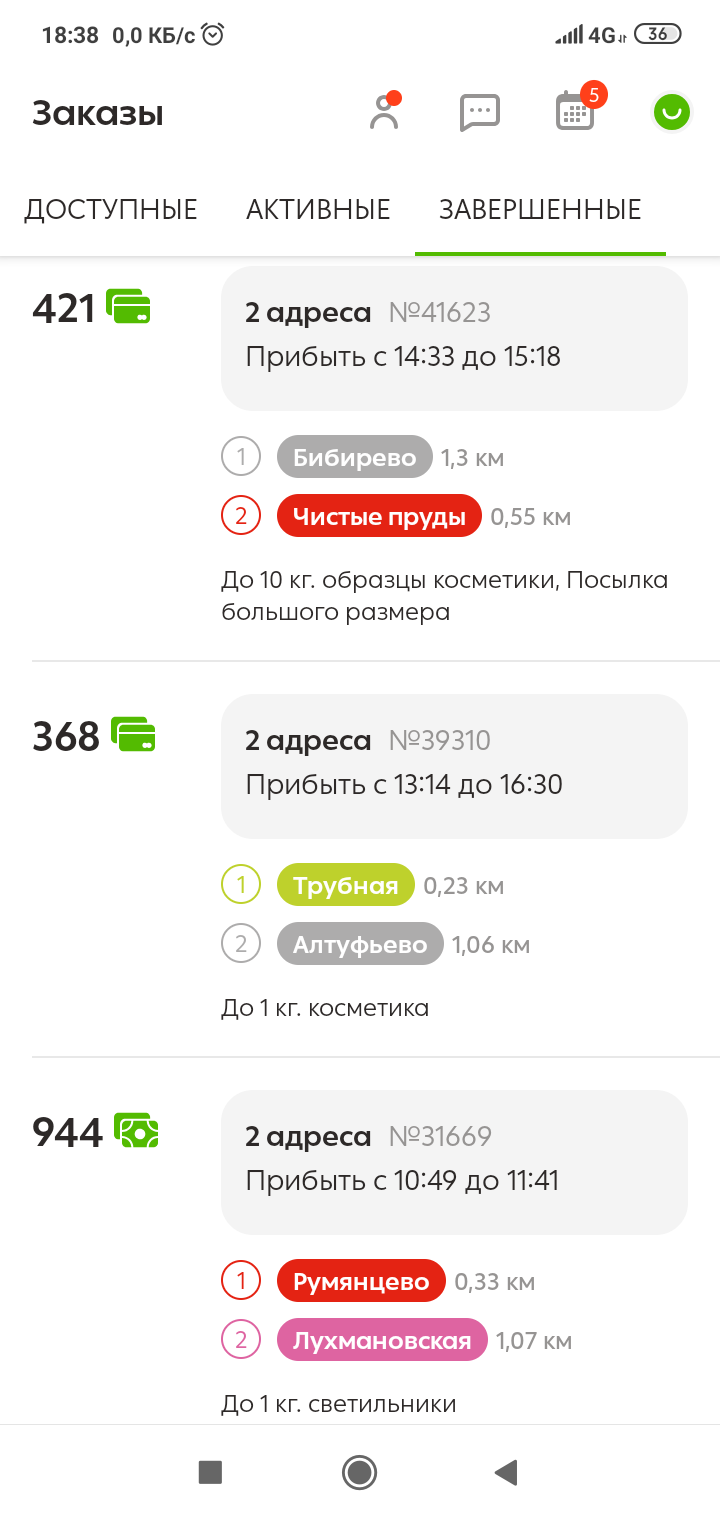Go back using the system back button
720x1520 pixels.
point(506,1472)
